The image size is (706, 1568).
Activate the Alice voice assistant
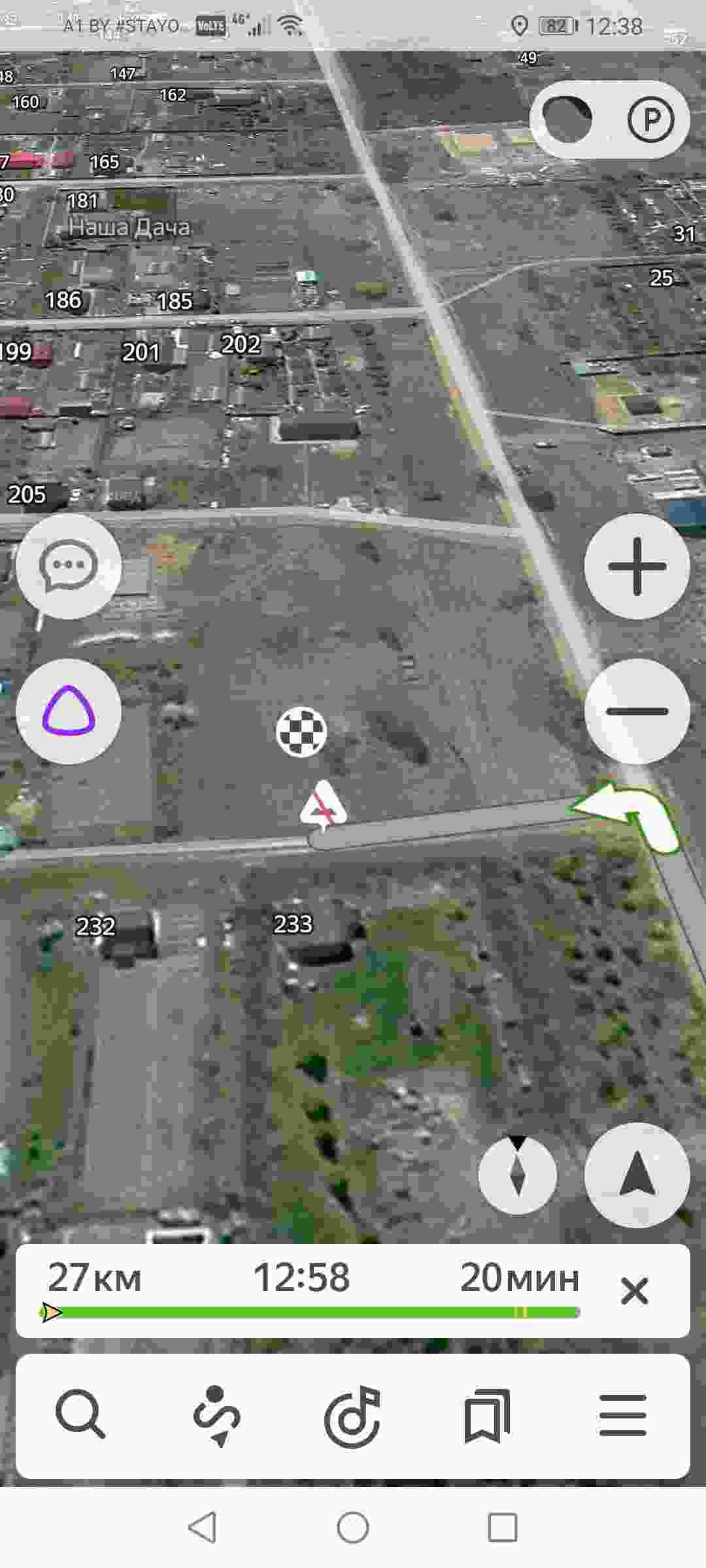tap(69, 711)
